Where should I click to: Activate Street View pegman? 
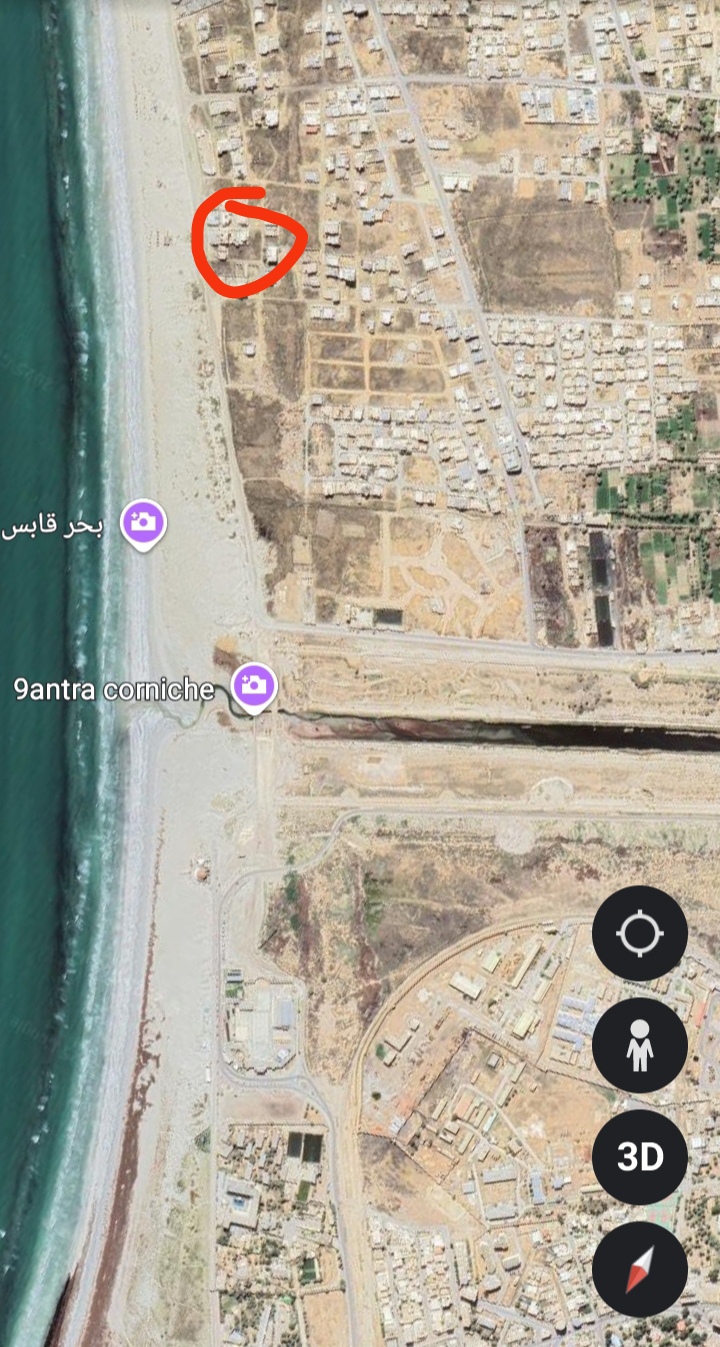point(639,1045)
